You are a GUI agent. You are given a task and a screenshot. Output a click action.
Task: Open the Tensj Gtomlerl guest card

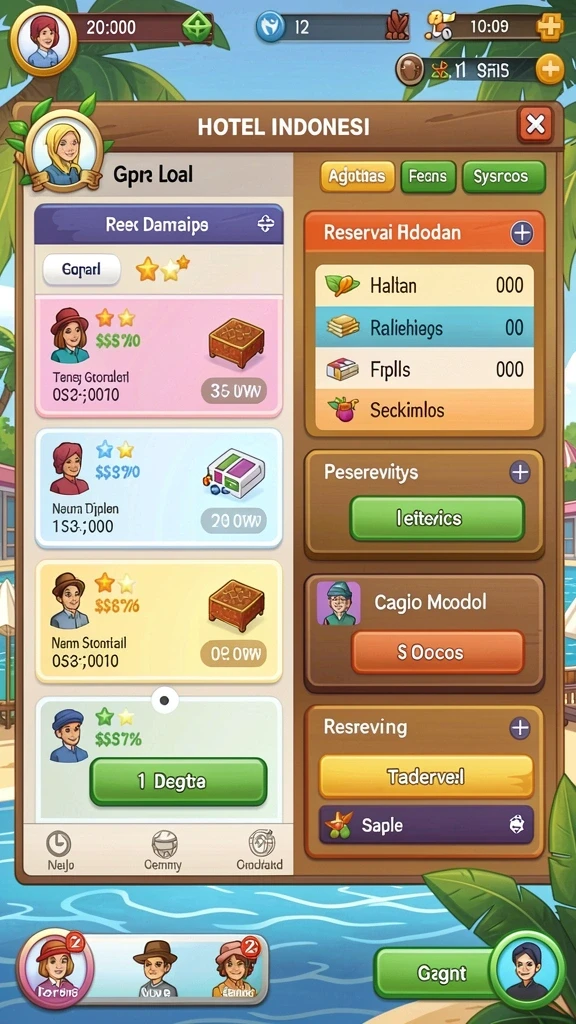159,356
